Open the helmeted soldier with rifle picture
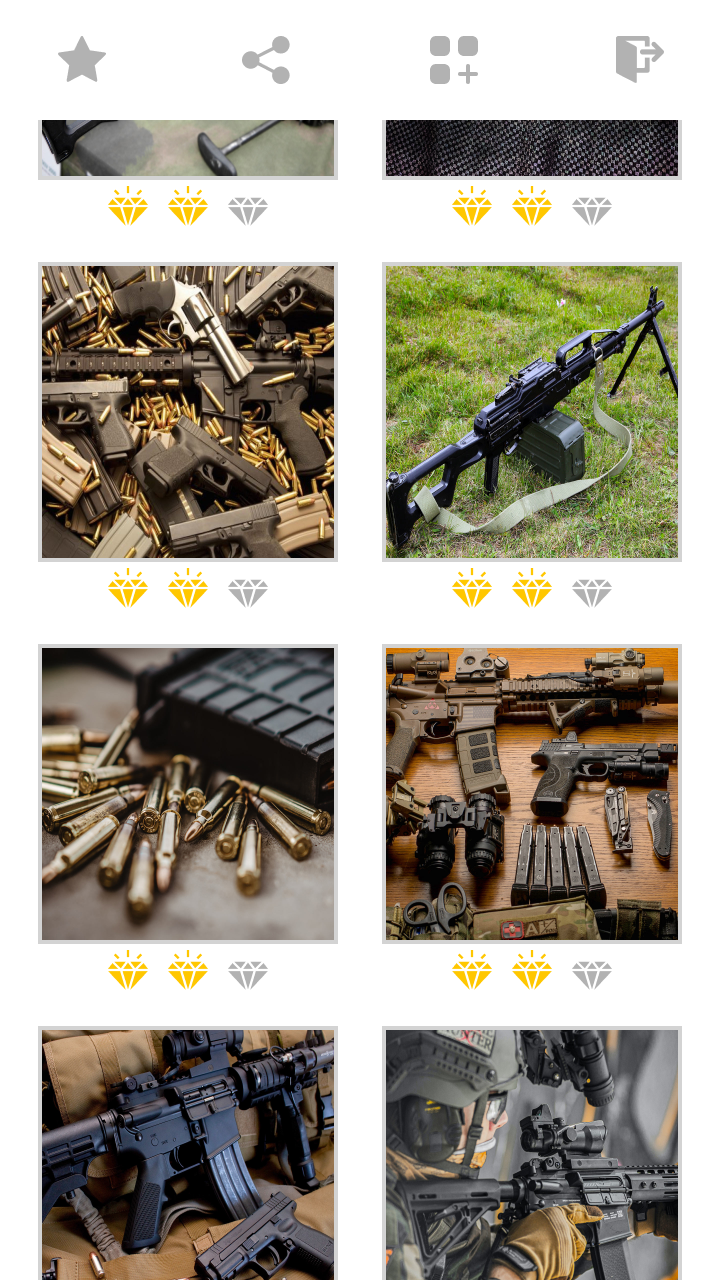 coord(532,1155)
